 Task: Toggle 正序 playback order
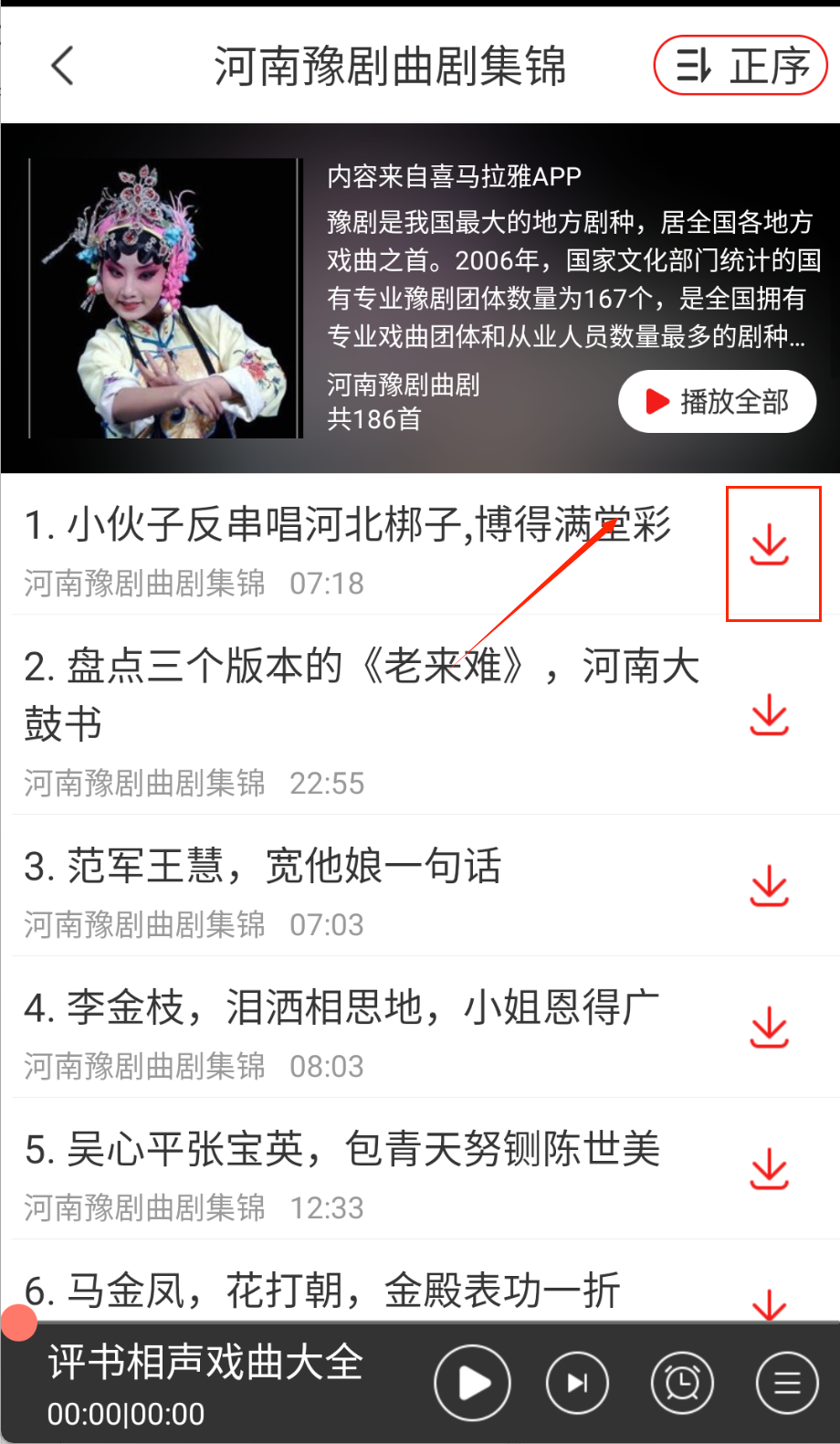(x=740, y=65)
